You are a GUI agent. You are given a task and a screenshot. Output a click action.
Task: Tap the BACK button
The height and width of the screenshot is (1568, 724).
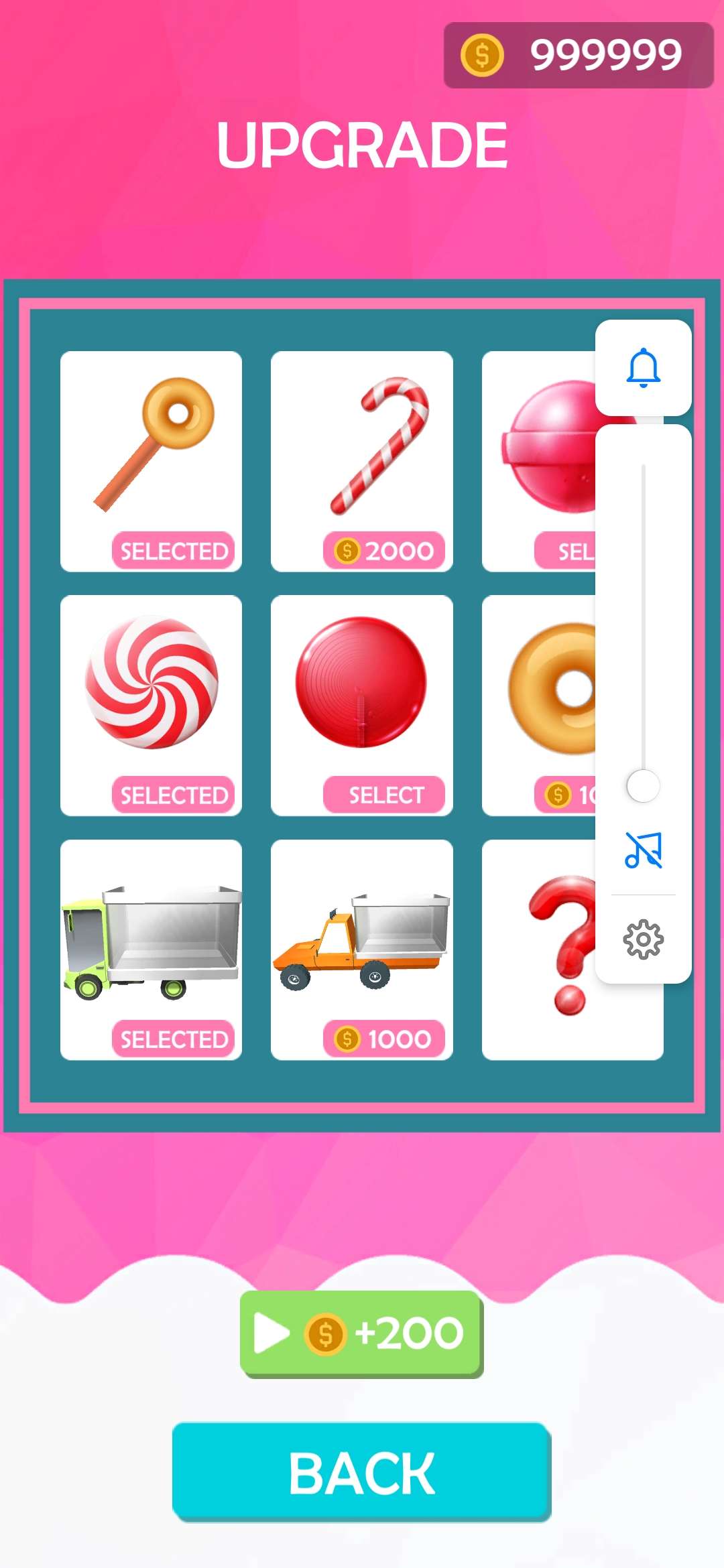pyautogui.click(x=361, y=1472)
